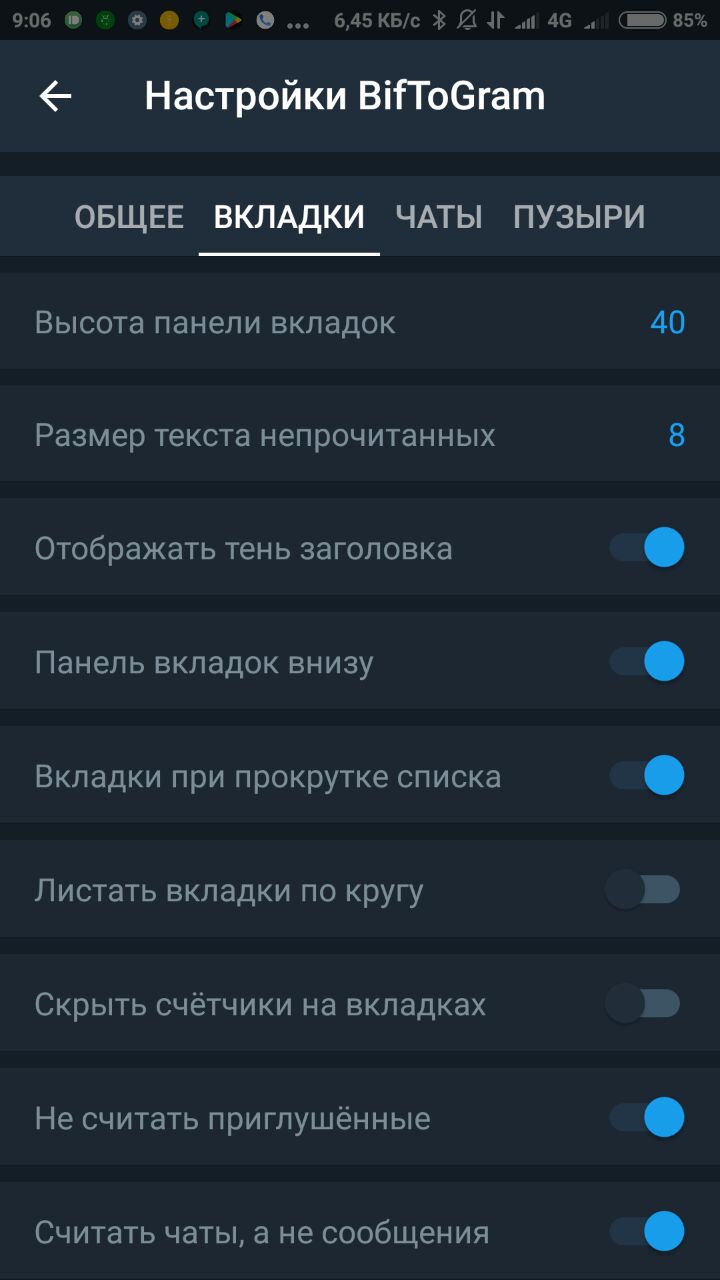
Task: Open the Высота панели вкладок setting
Action: (x=360, y=323)
